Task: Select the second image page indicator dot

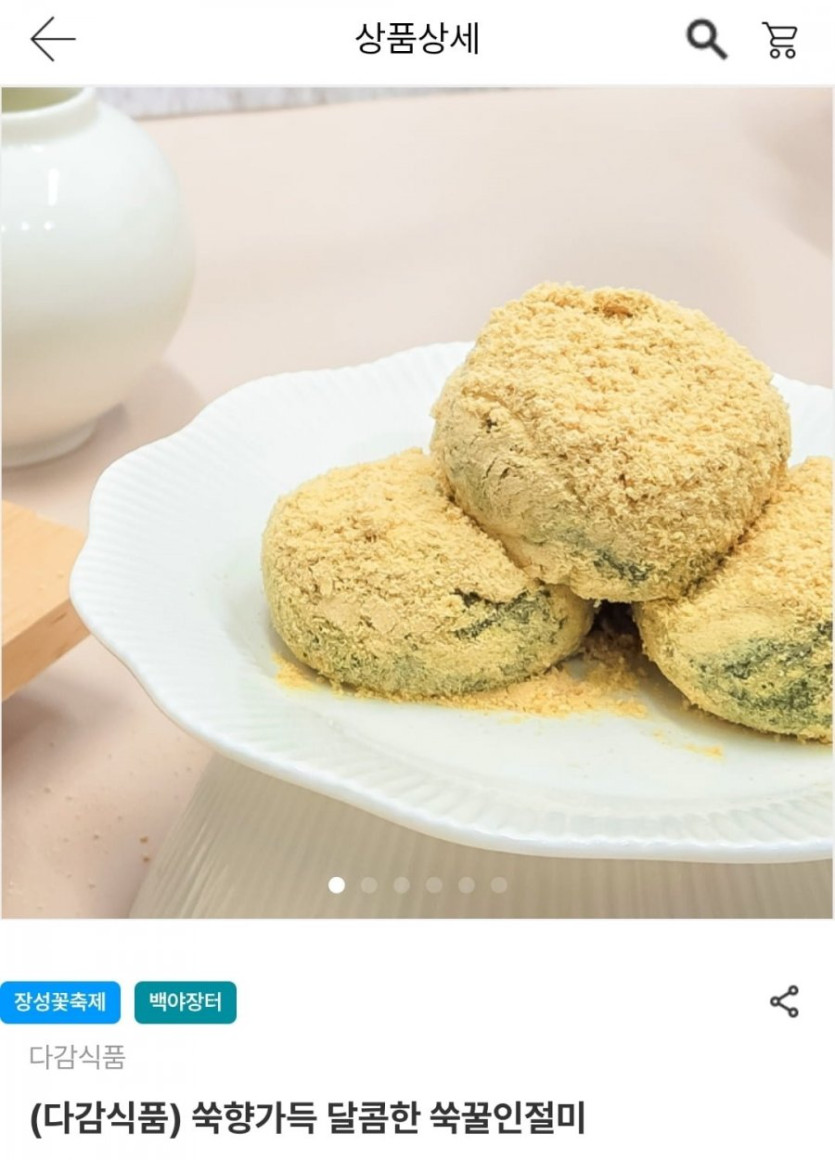Action: 369,885
